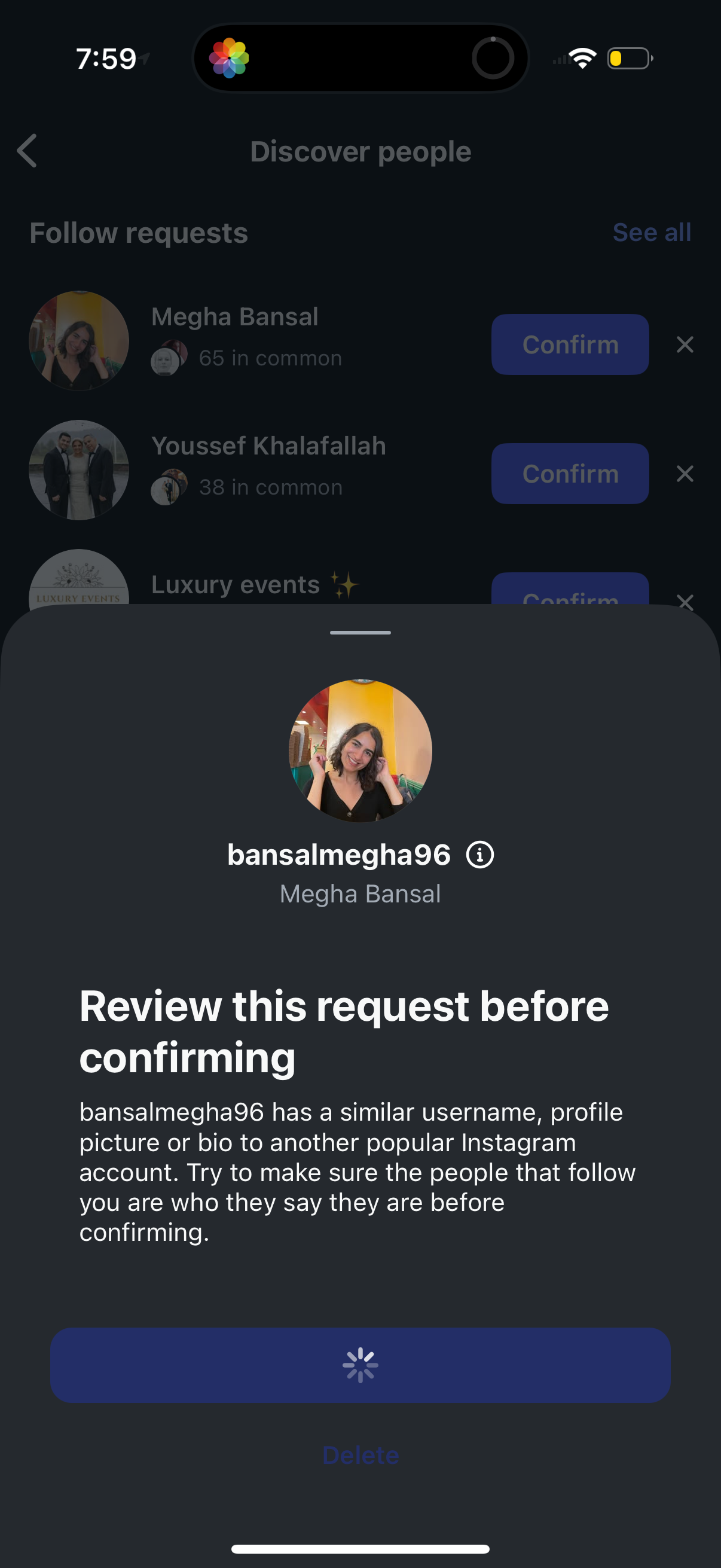This screenshot has height=1568, width=721.
Task: Tap the back chevron to exit Discover people
Action: coord(27,151)
